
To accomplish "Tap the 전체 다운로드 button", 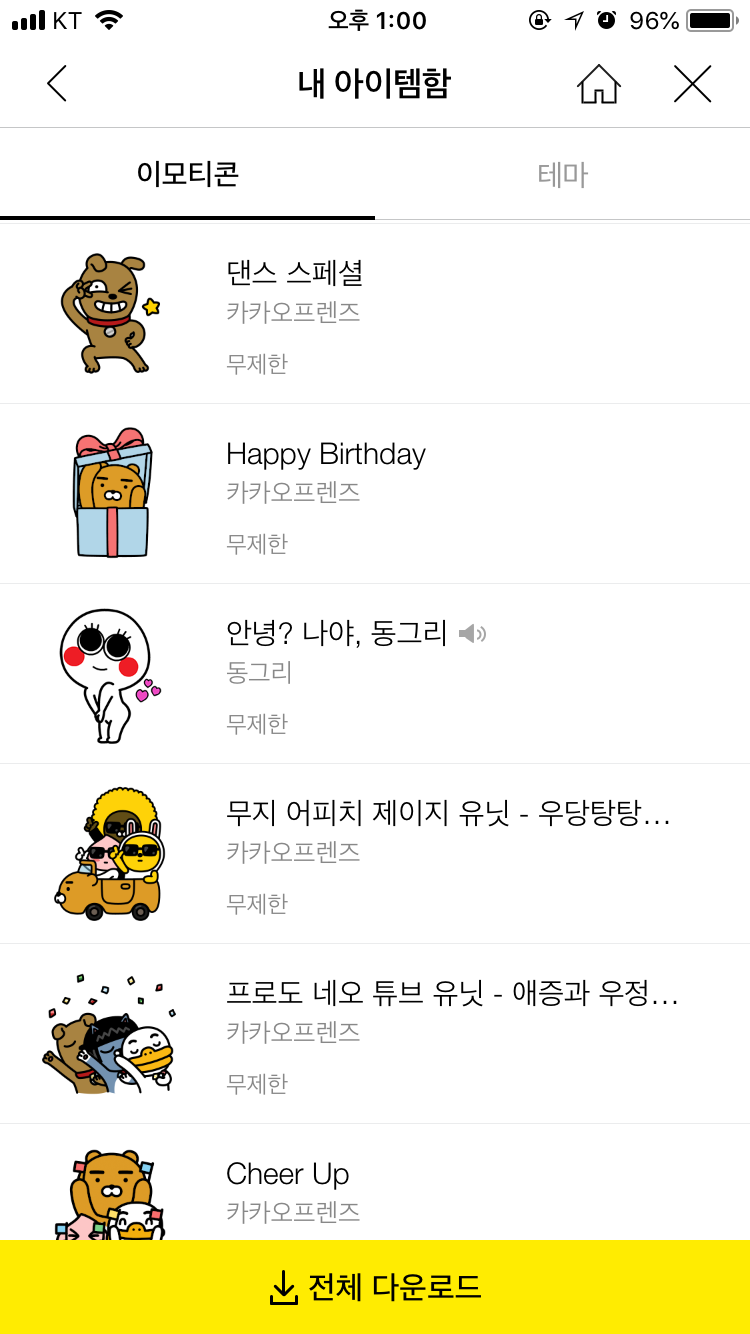I will coord(375,1287).
